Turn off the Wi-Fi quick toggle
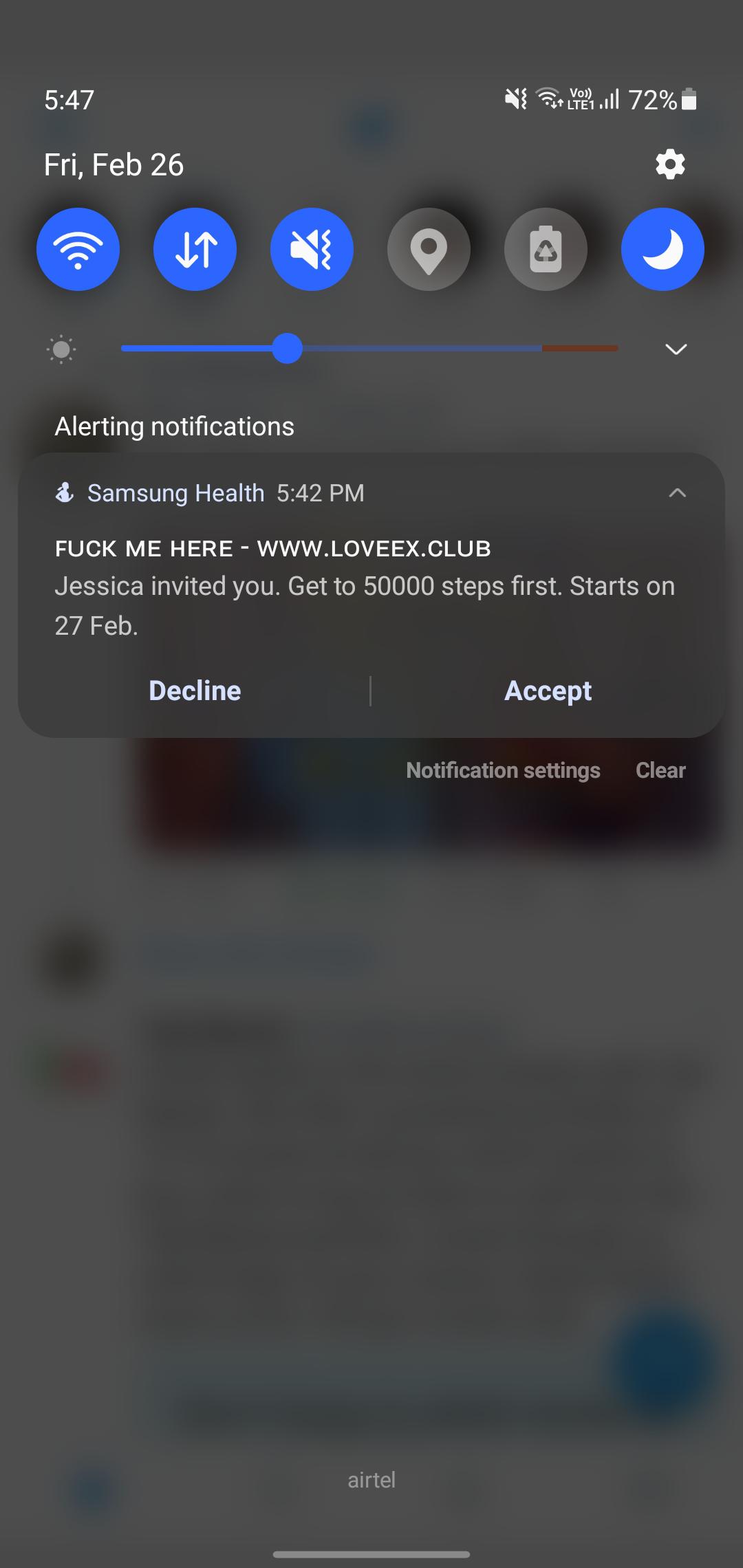743x1568 pixels. pos(78,249)
